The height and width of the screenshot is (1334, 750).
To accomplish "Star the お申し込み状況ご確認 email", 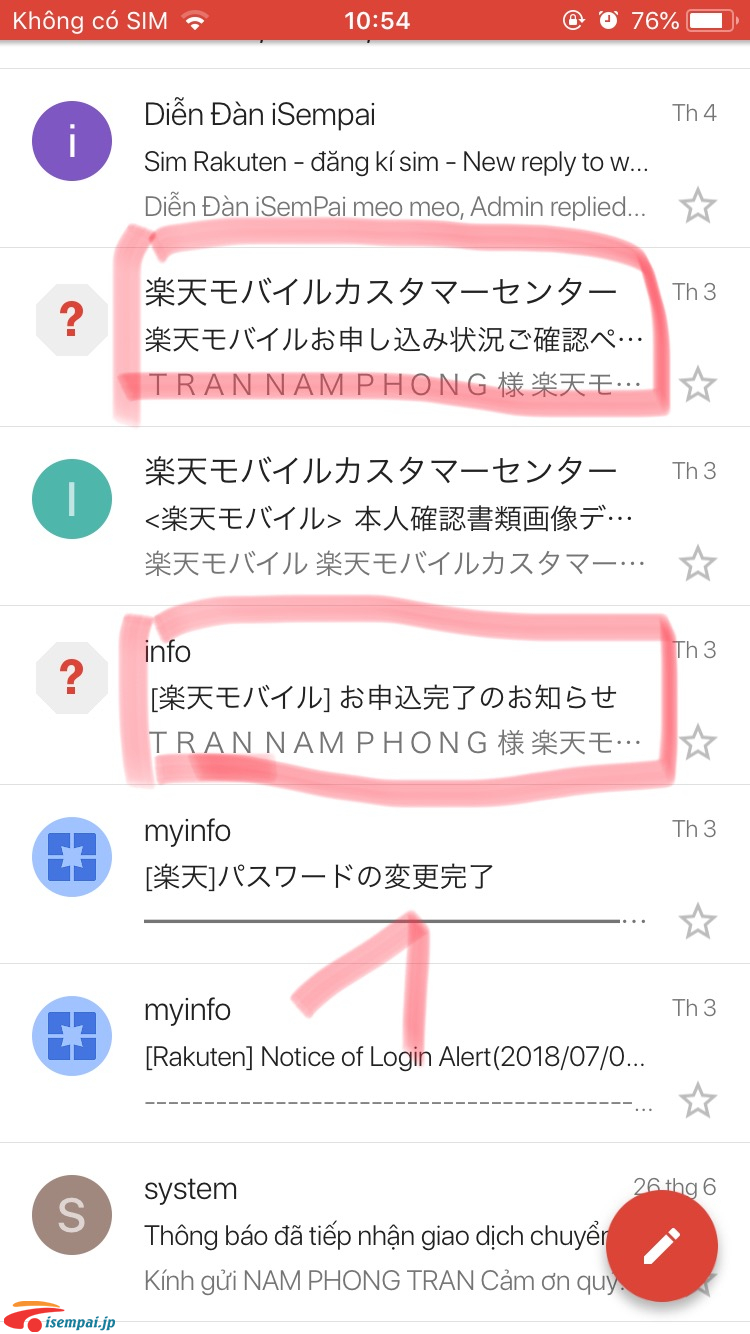I will pyautogui.click(x=697, y=384).
